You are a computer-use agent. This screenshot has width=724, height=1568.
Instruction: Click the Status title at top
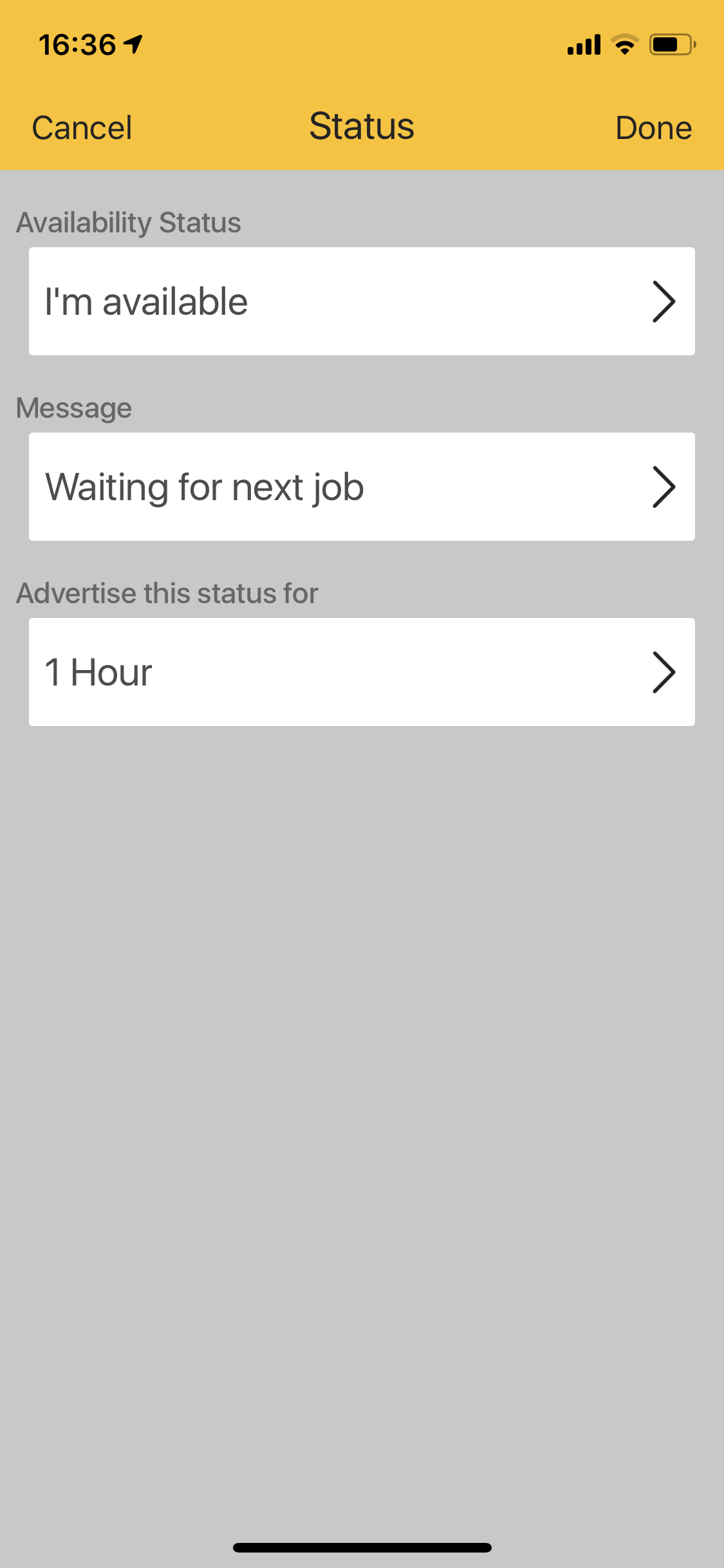point(362,126)
